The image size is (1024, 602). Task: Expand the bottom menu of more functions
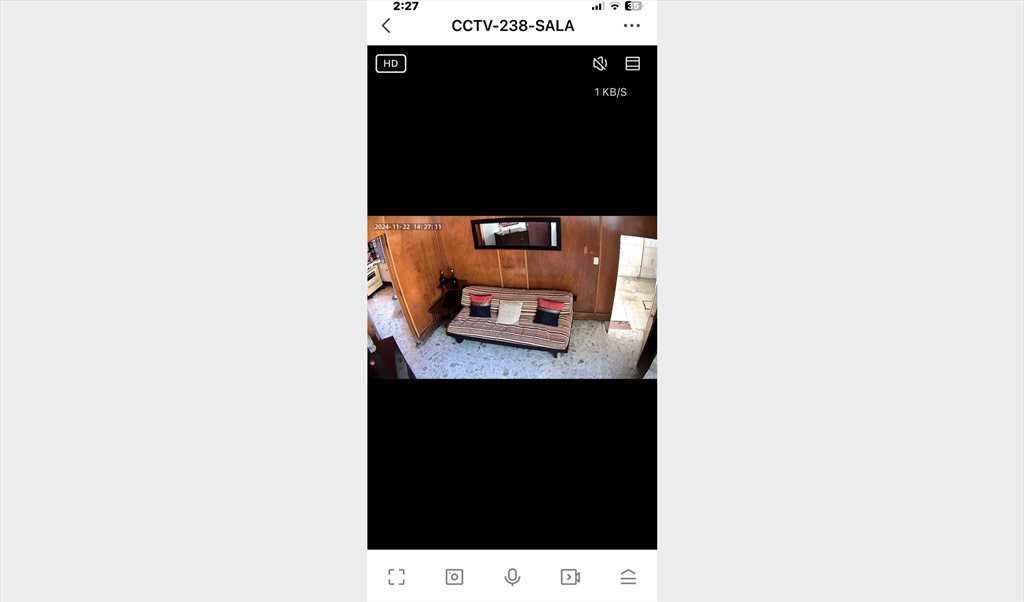tap(628, 577)
